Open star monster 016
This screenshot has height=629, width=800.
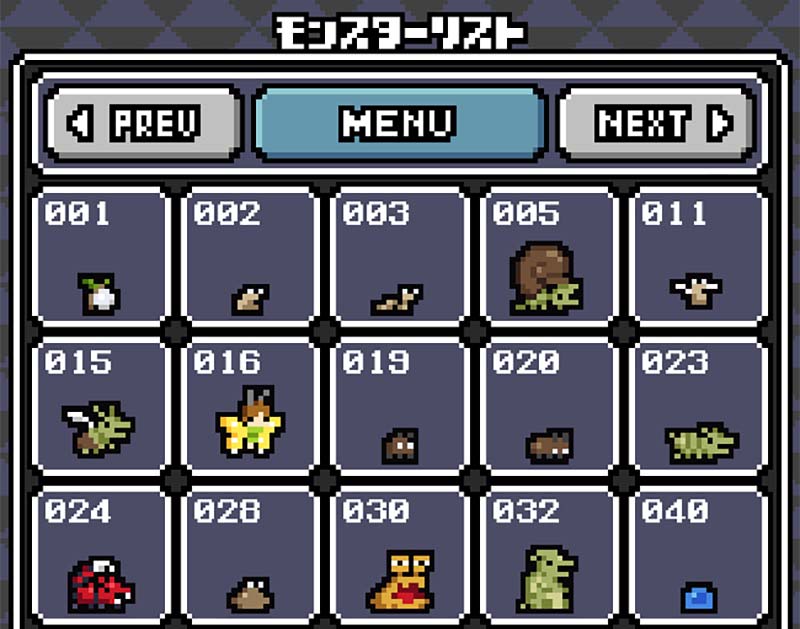point(250,407)
